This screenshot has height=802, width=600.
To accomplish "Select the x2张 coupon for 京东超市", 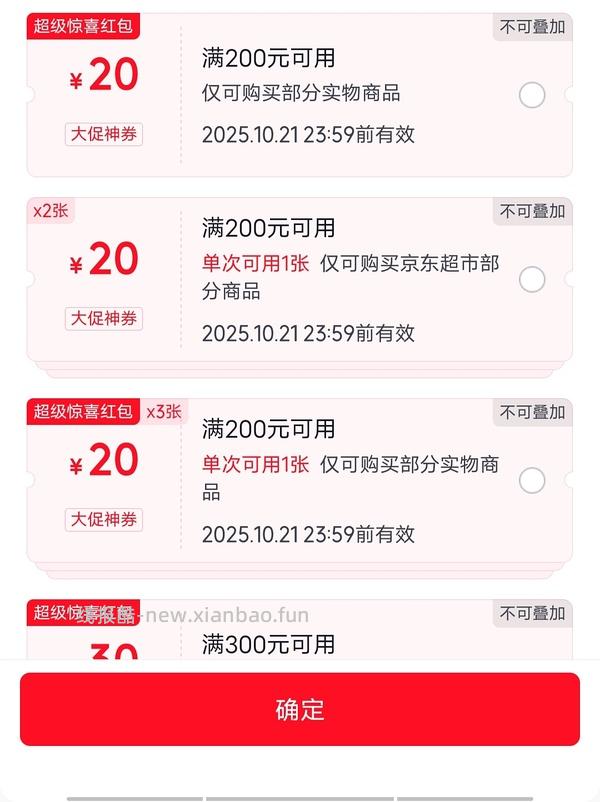I will click(x=532, y=279).
